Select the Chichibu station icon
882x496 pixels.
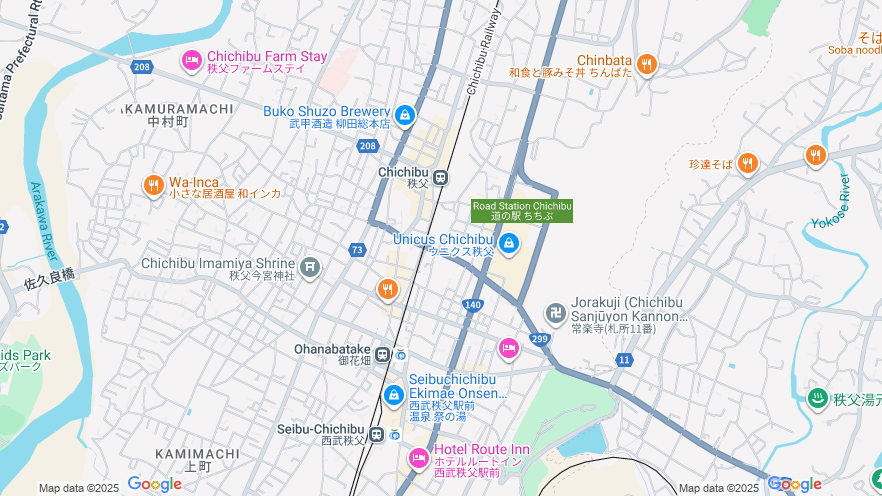(x=440, y=177)
